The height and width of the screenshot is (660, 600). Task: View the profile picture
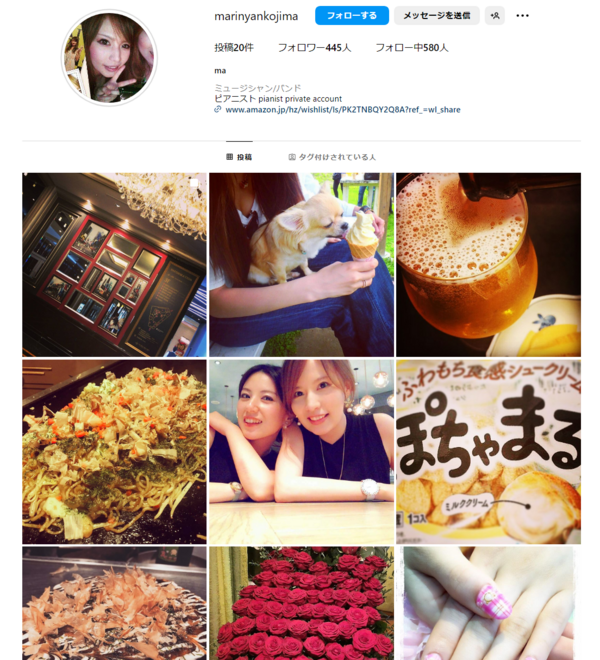[x=110, y=58]
